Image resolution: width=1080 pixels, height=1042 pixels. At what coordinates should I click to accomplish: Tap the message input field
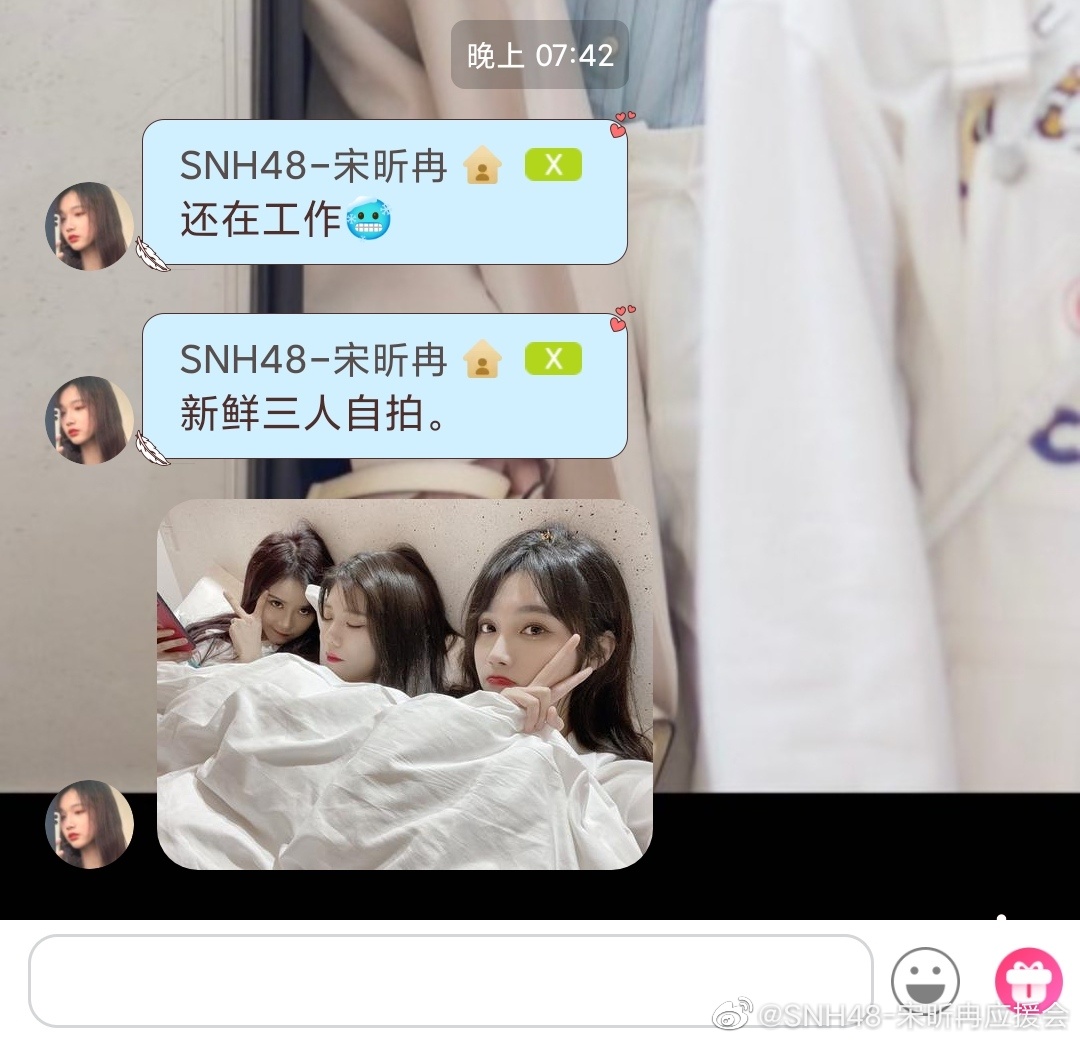[x=450, y=980]
